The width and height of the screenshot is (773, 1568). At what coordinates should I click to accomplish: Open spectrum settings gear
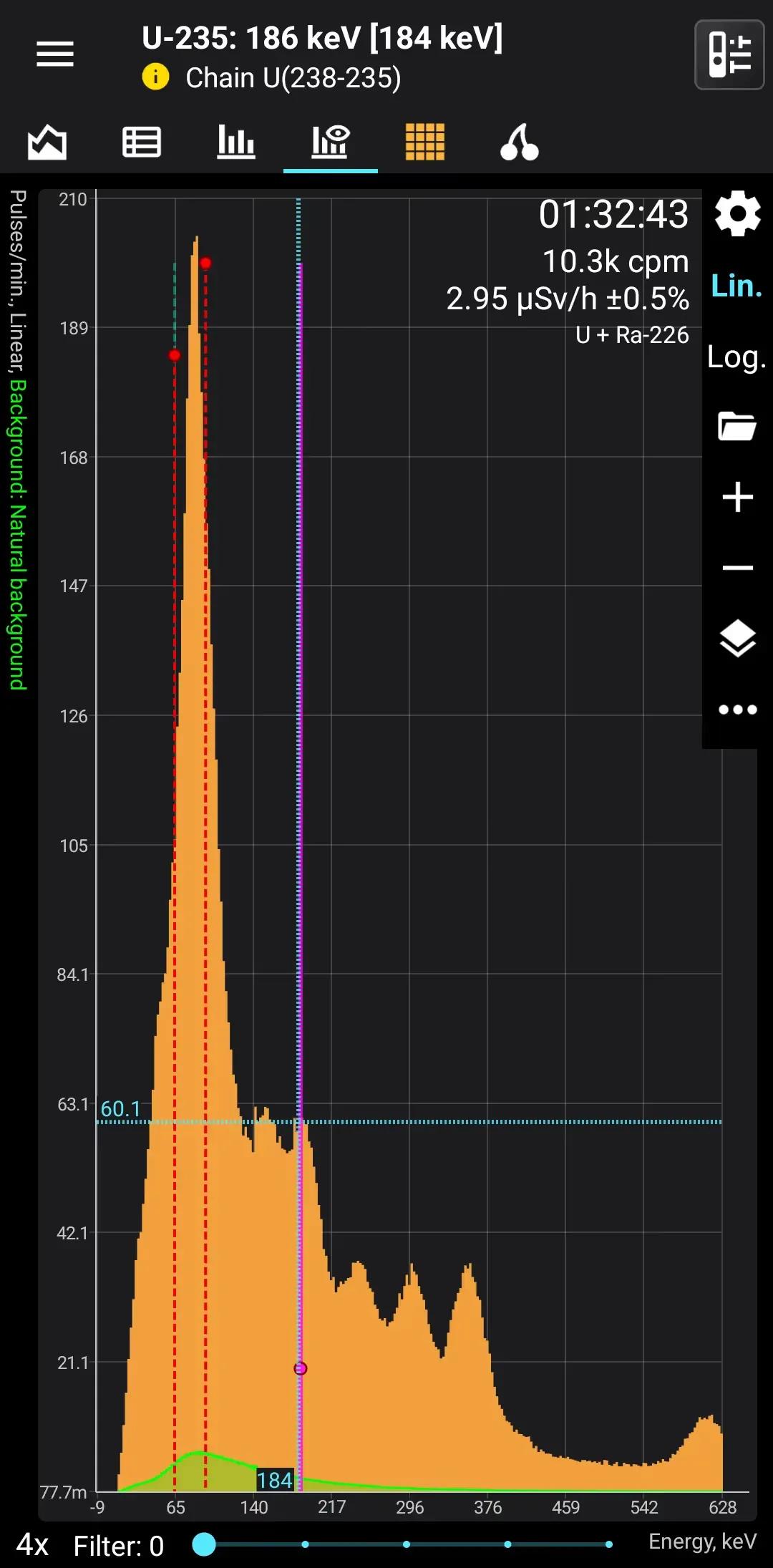737,213
